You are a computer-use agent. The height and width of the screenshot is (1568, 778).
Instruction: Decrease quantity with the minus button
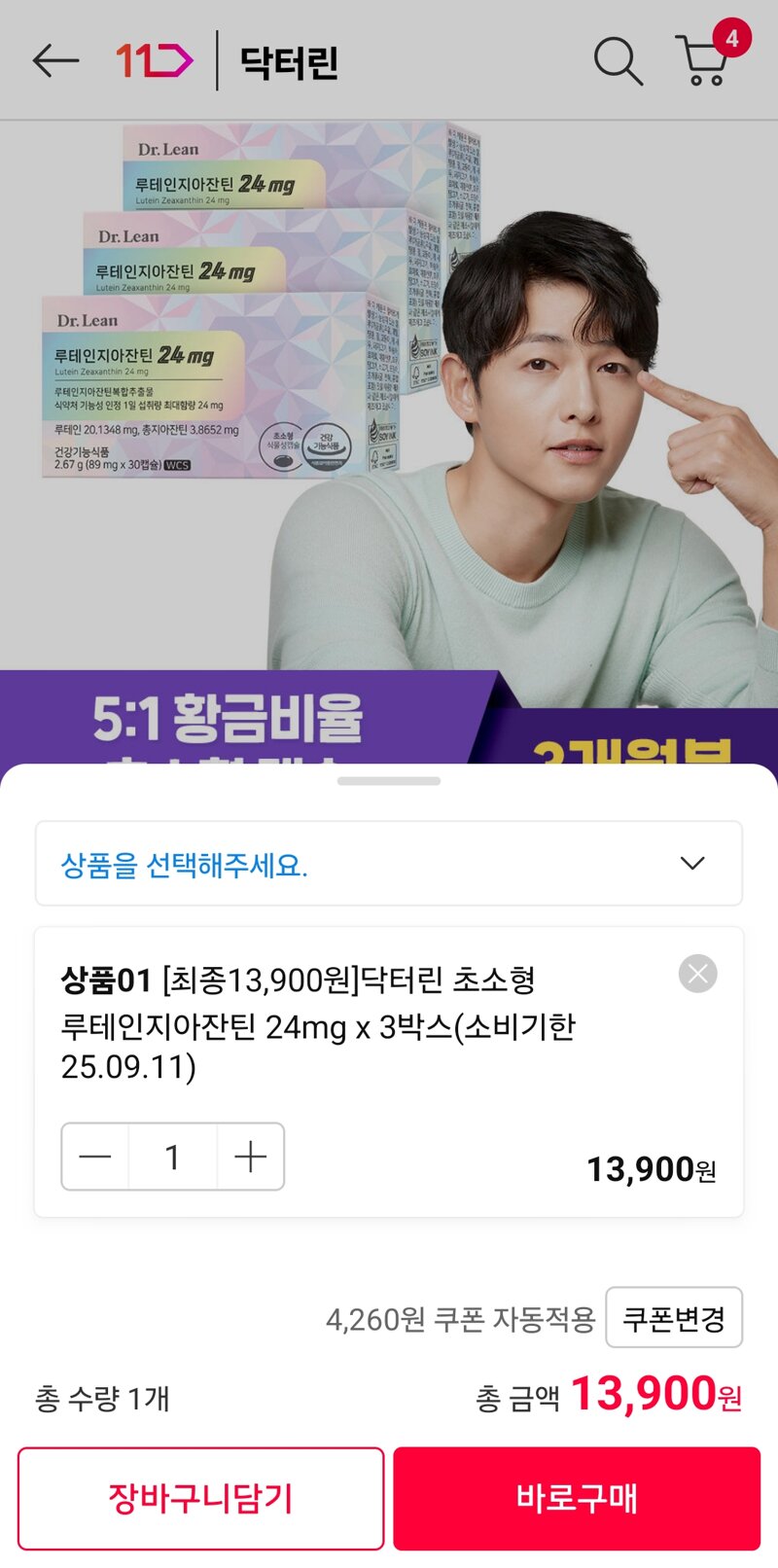click(x=95, y=1157)
